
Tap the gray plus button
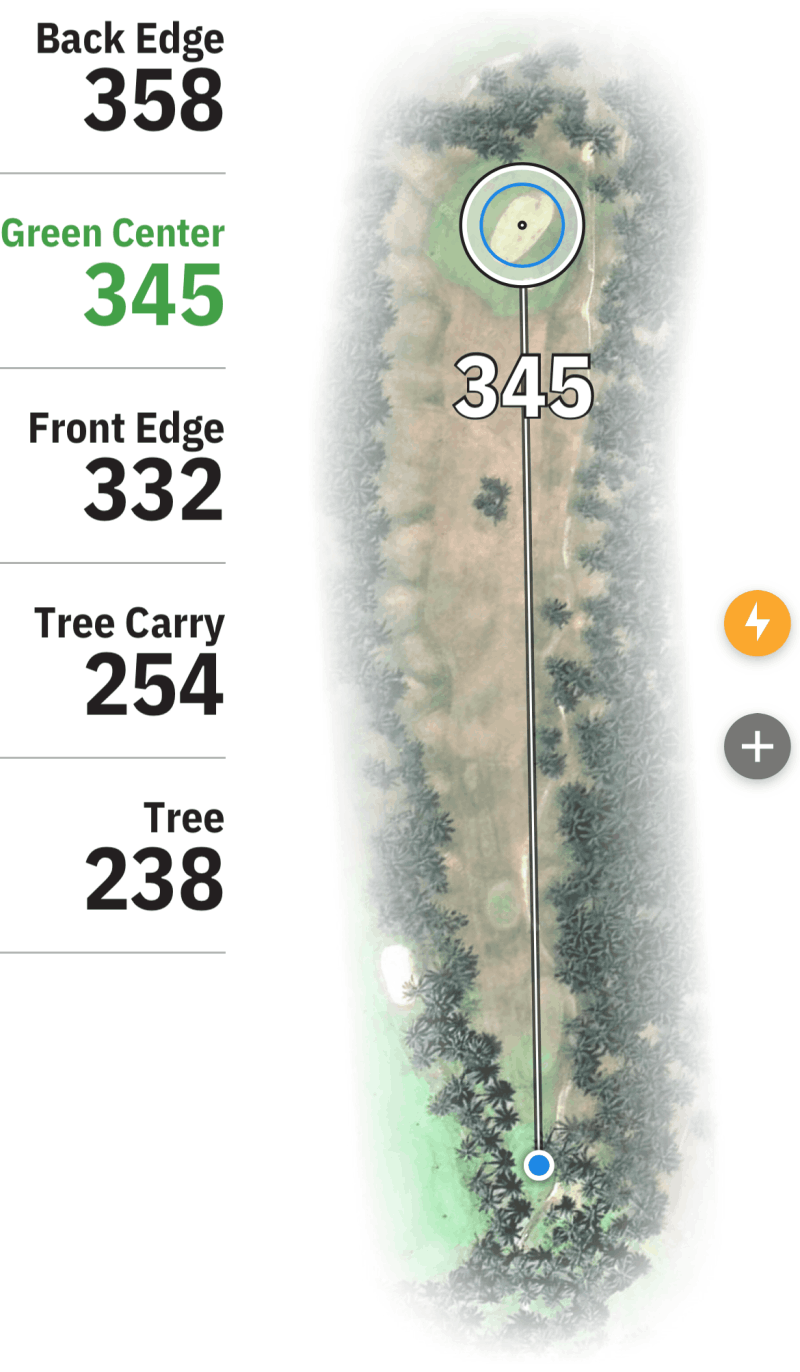(757, 746)
